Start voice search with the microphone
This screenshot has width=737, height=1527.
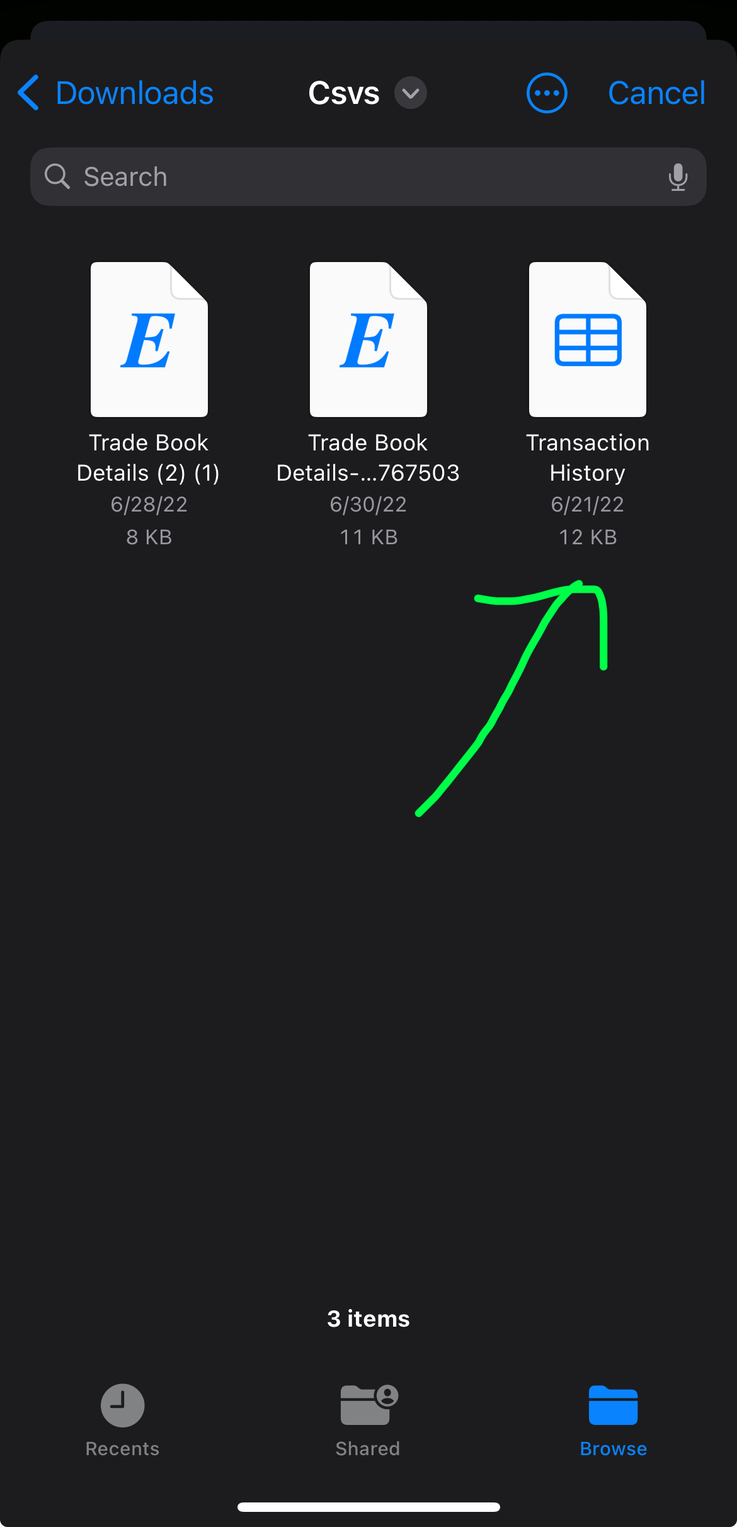pyautogui.click(x=678, y=177)
